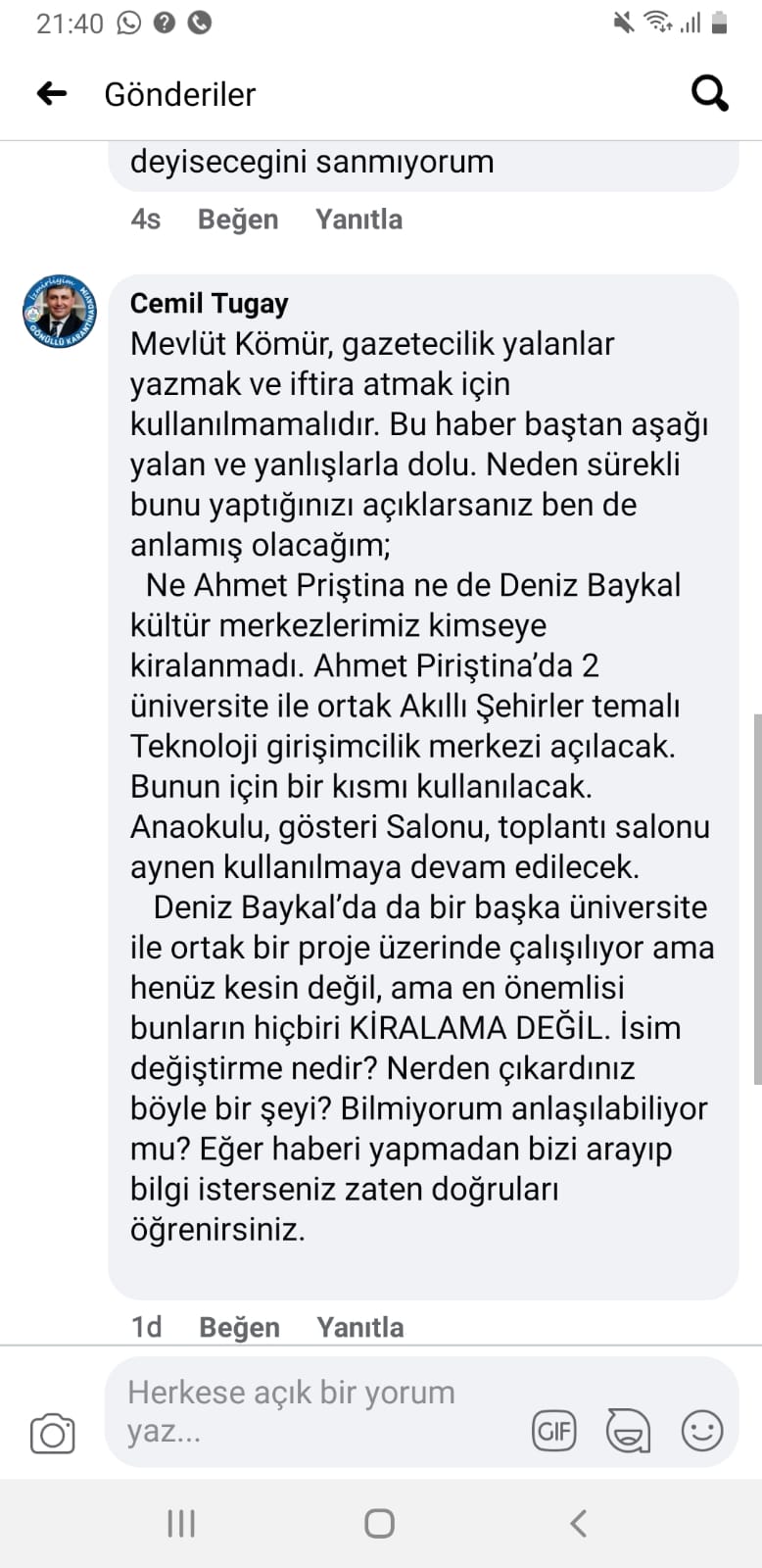Open search in the Gönderiler header
Viewport: 762px width, 1568px height.
pos(709,94)
